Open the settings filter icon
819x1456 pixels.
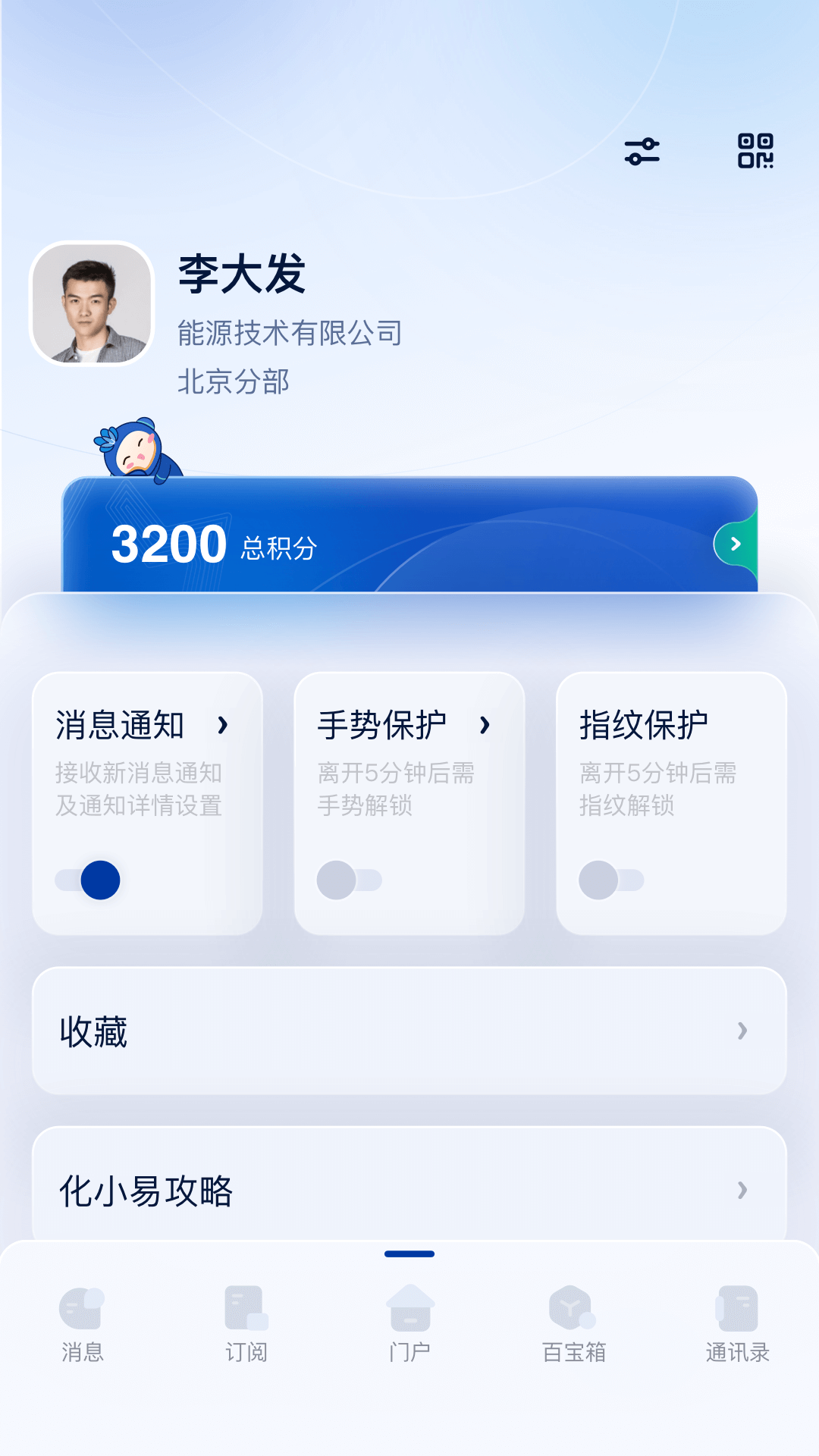641,152
